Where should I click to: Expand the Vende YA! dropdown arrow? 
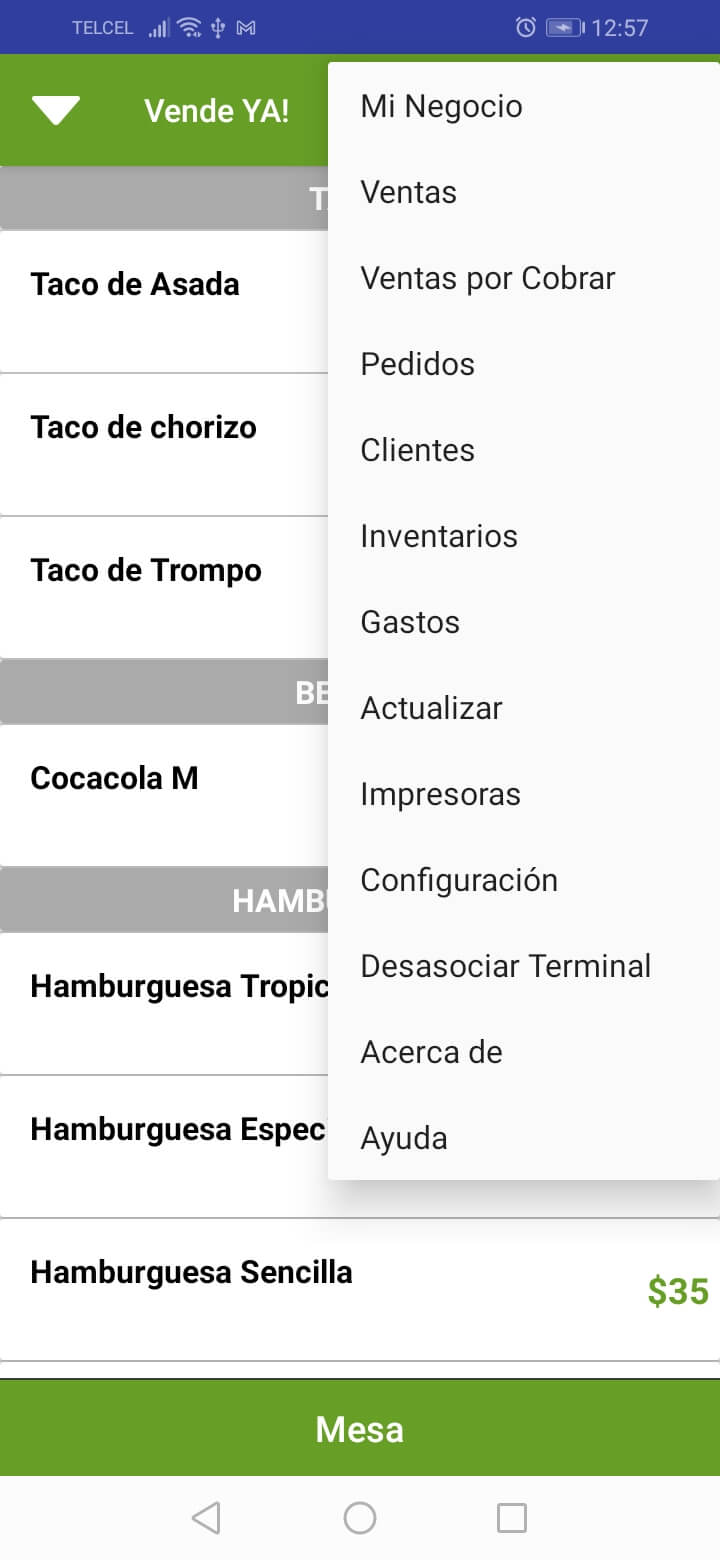[56, 110]
